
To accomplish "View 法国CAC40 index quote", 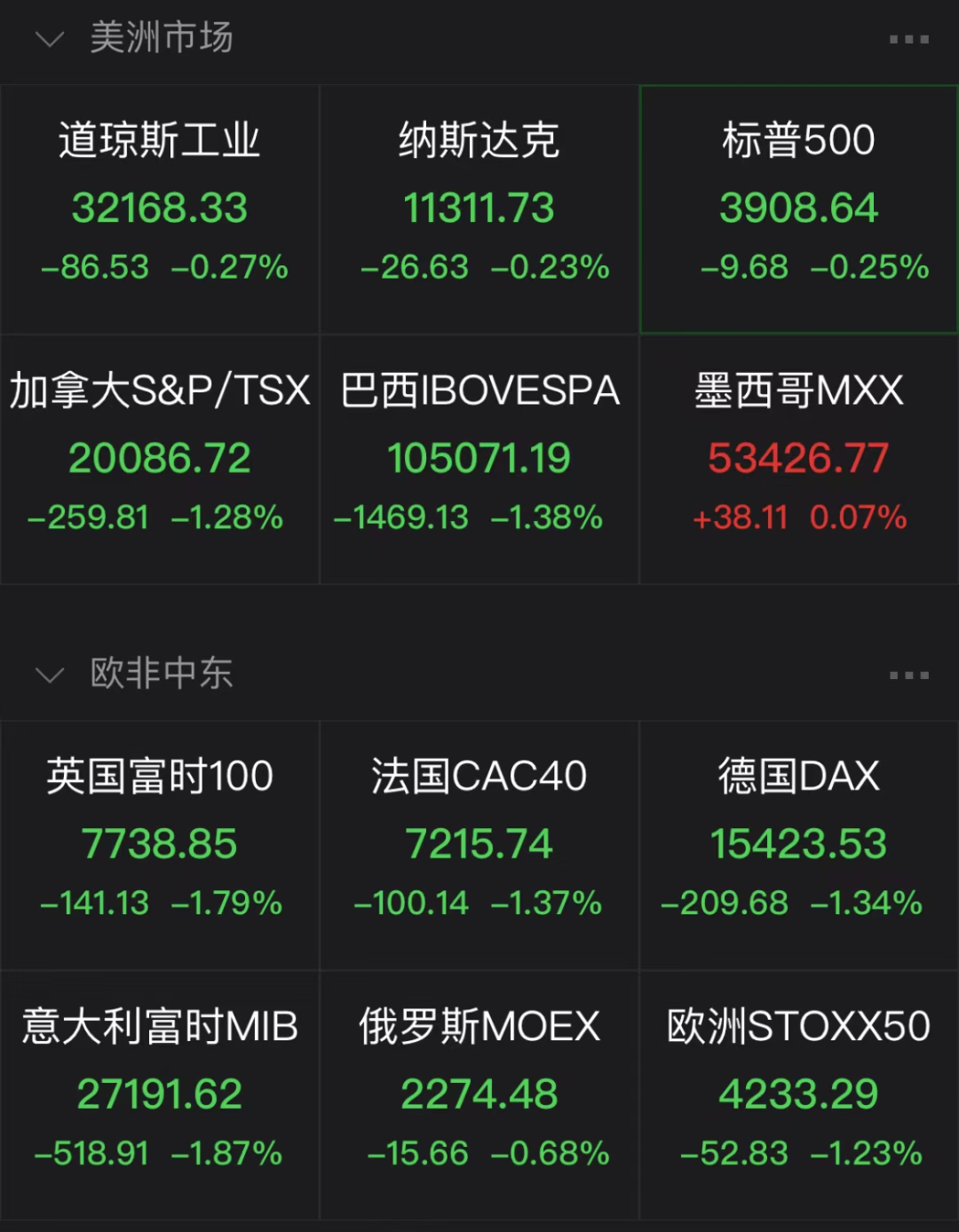I will (x=479, y=844).
